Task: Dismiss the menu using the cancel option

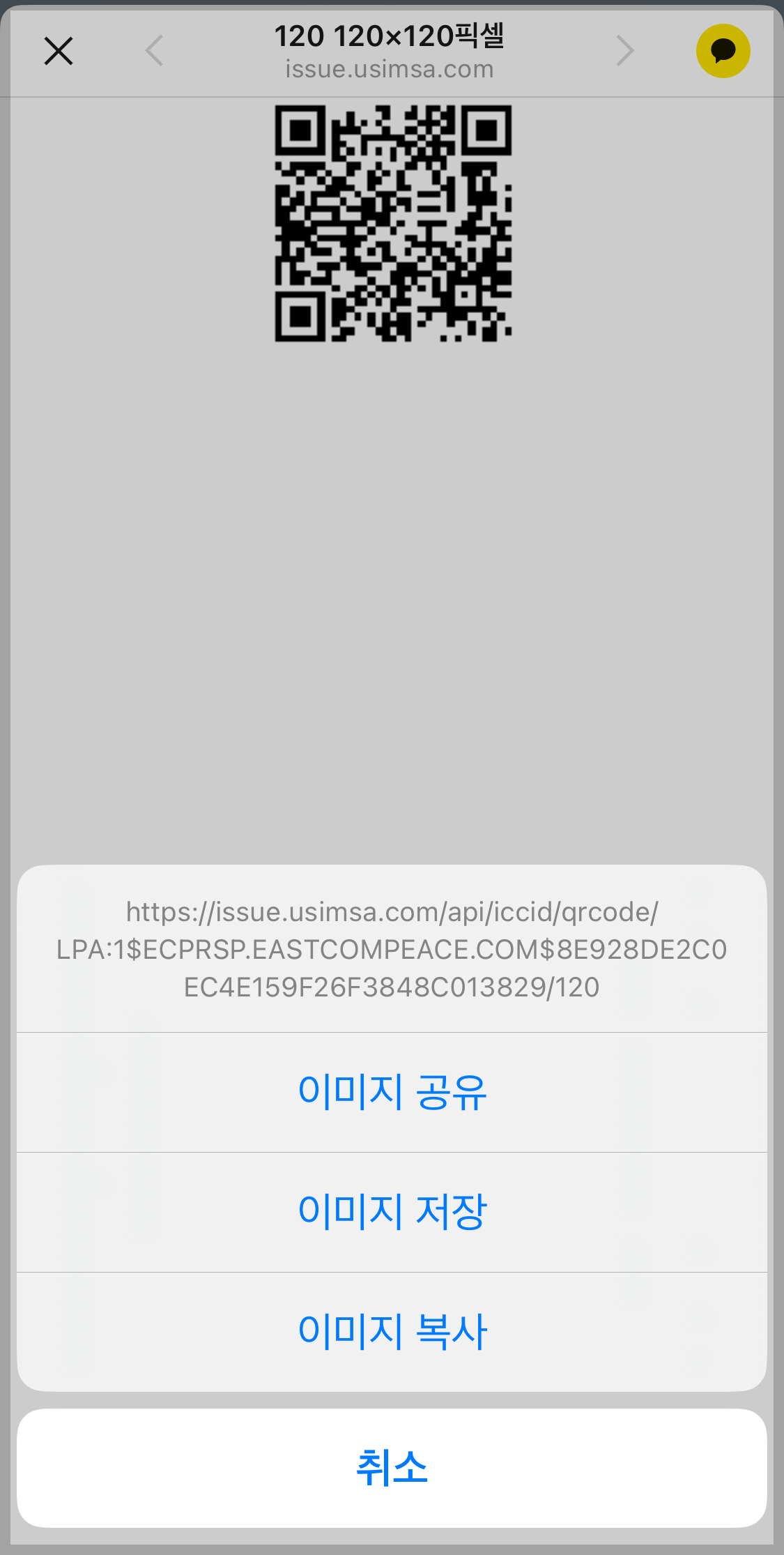Action: click(392, 1468)
